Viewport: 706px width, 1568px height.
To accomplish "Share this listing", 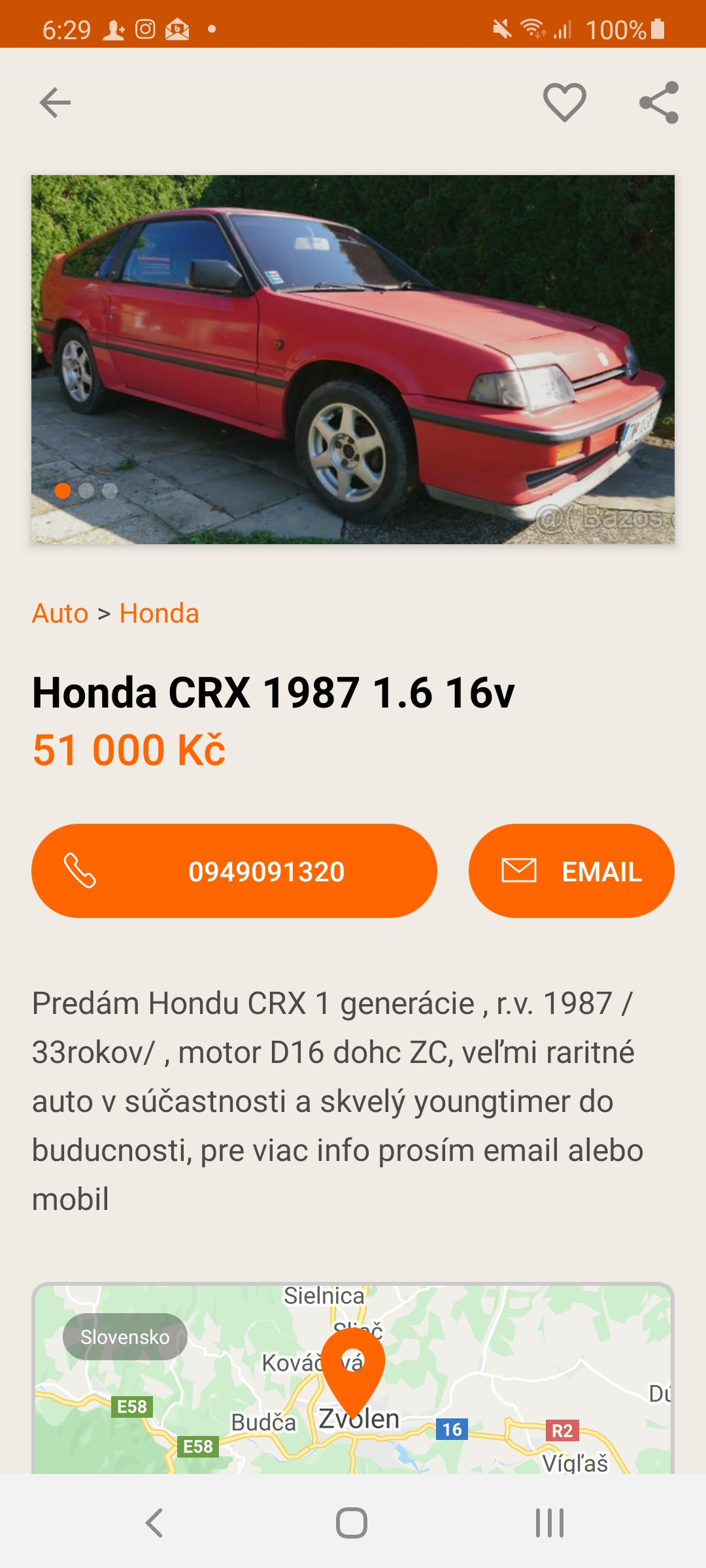I will [x=658, y=103].
